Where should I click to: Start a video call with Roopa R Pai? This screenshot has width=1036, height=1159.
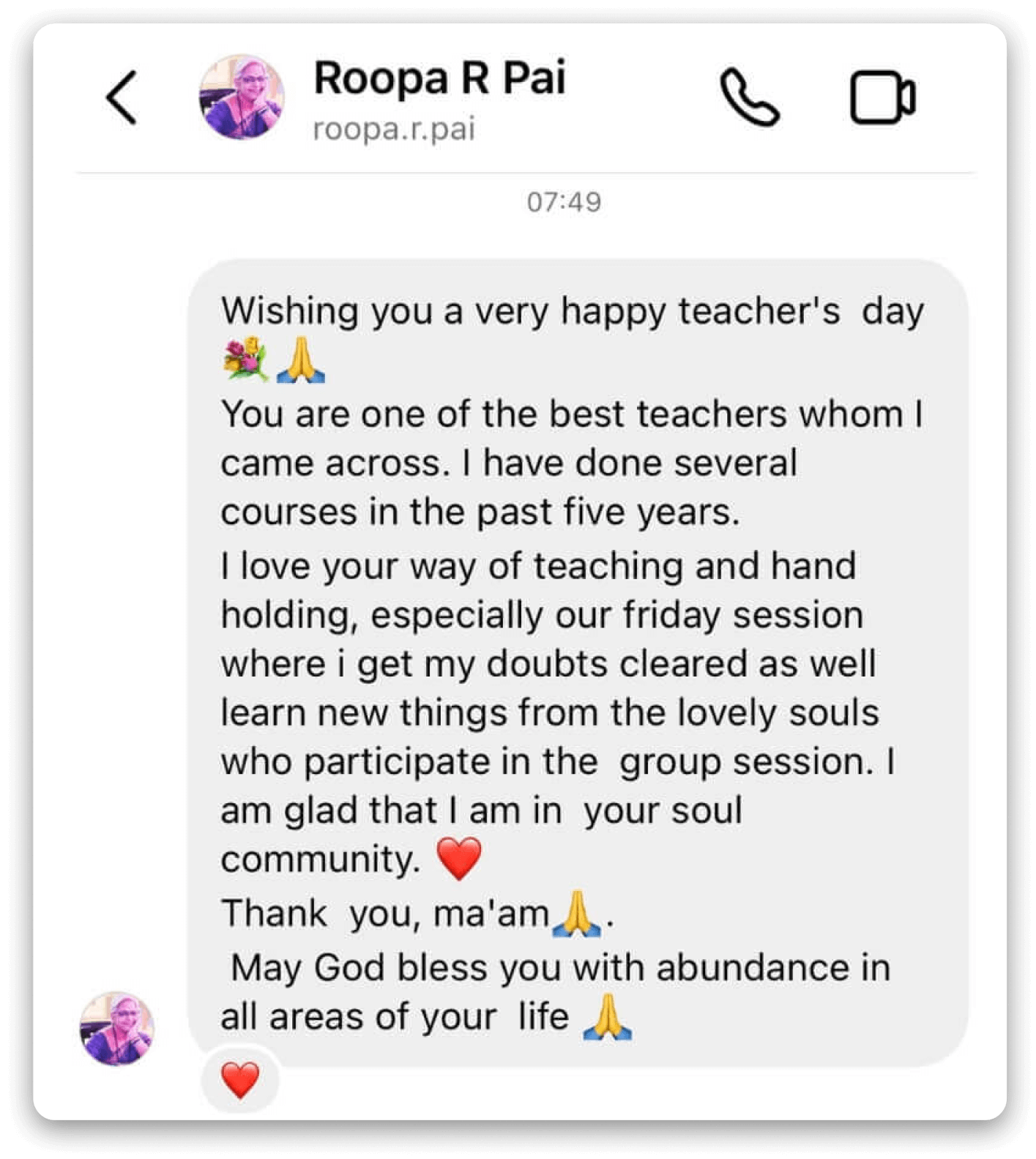point(882,97)
